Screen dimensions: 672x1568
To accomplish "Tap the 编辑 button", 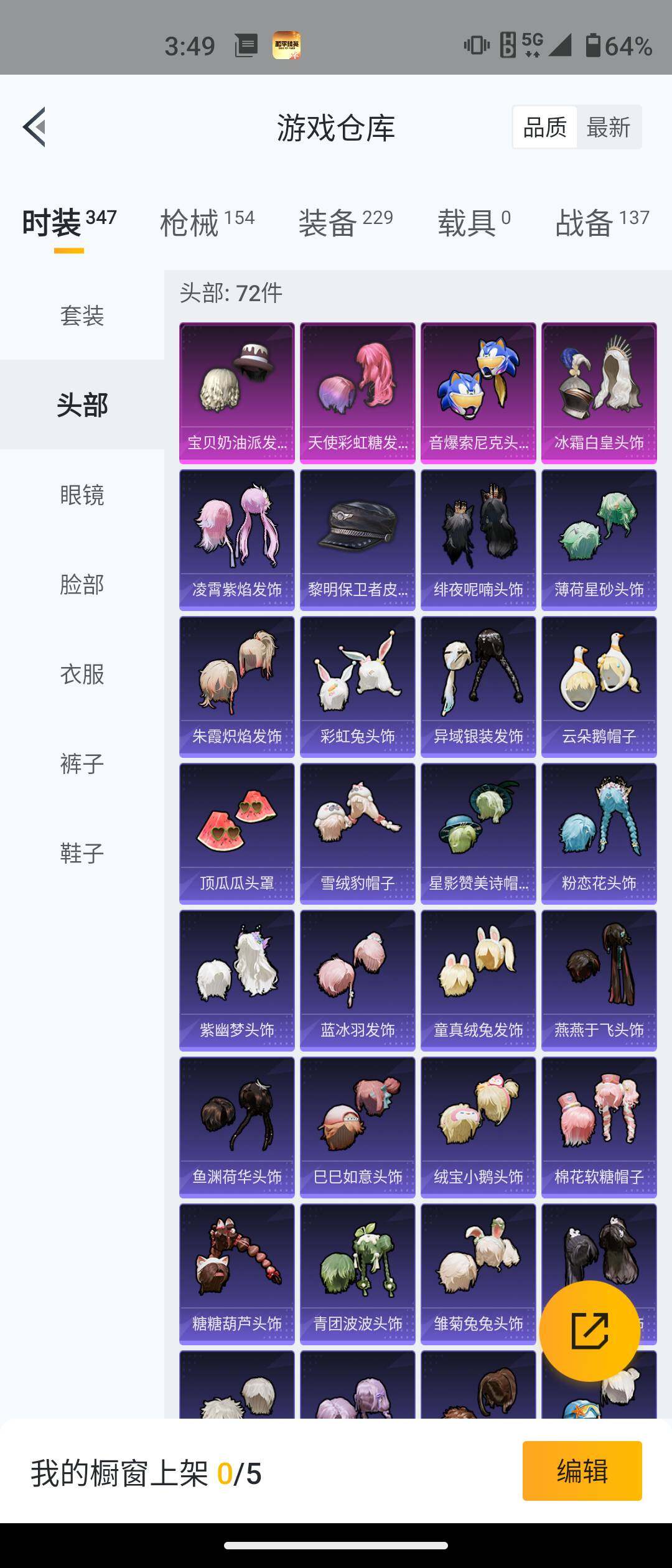I will click(x=582, y=1471).
